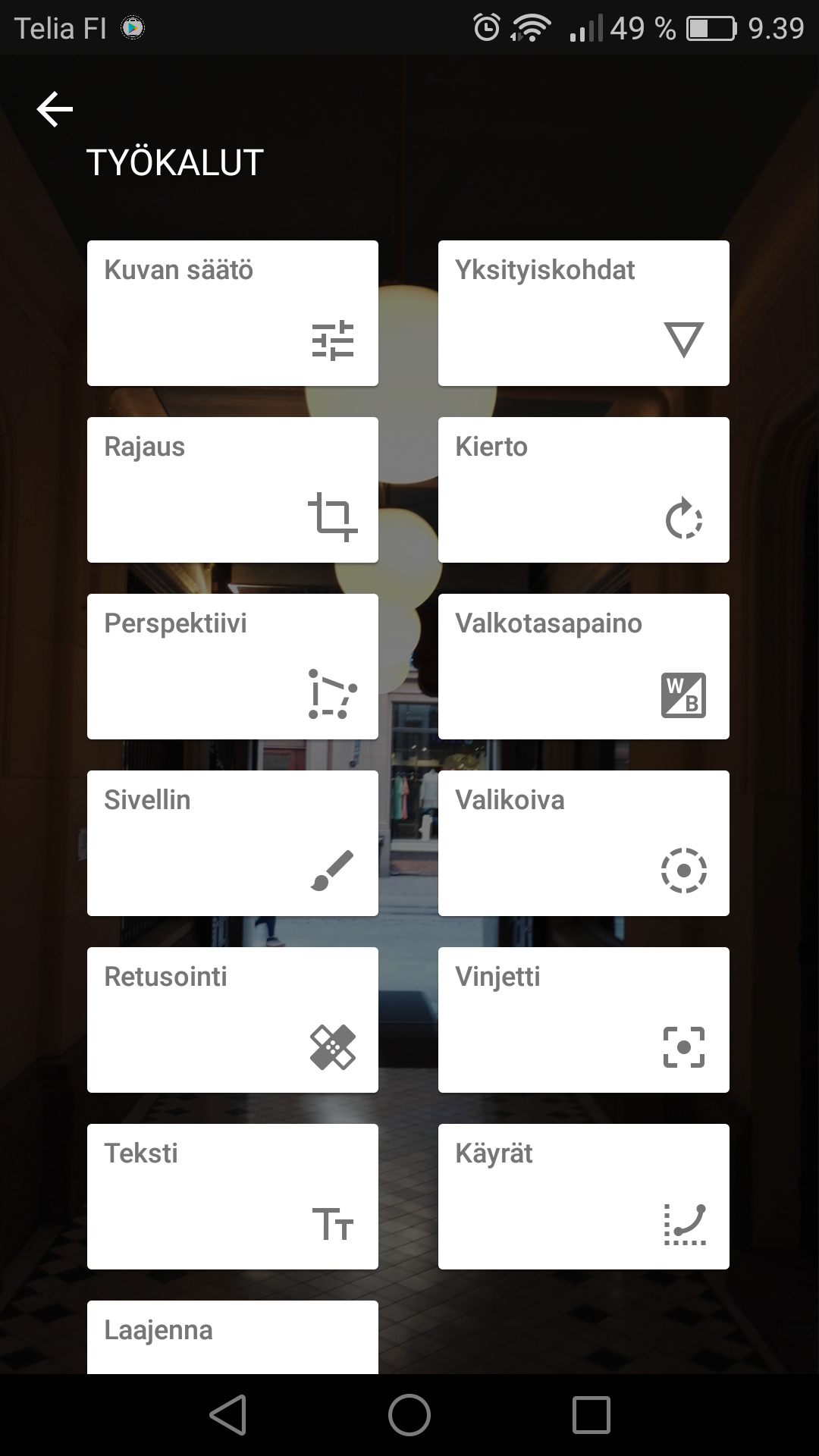Viewport: 819px width, 1456px height.
Task: Tap the system home button
Action: point(409,1415)
